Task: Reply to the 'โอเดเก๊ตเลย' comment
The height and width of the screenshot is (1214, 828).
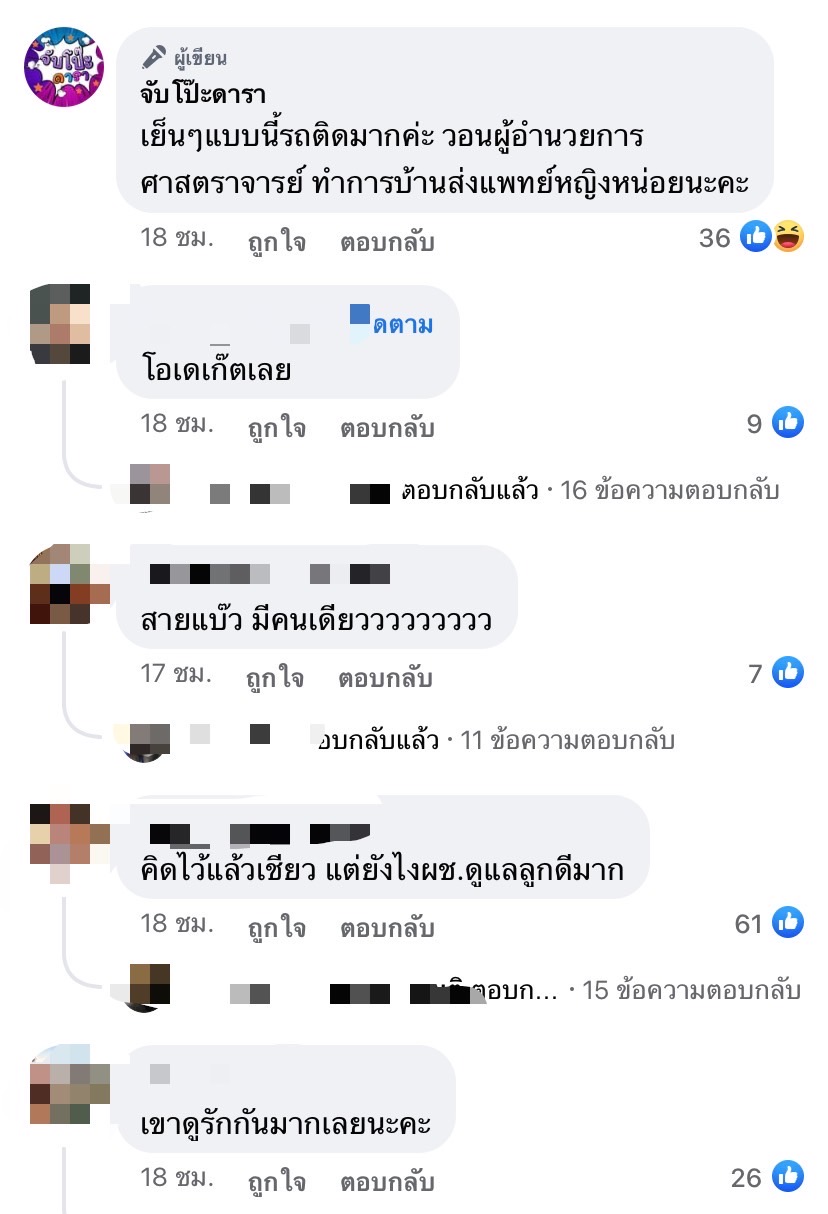Action: (x=387, y=427)
